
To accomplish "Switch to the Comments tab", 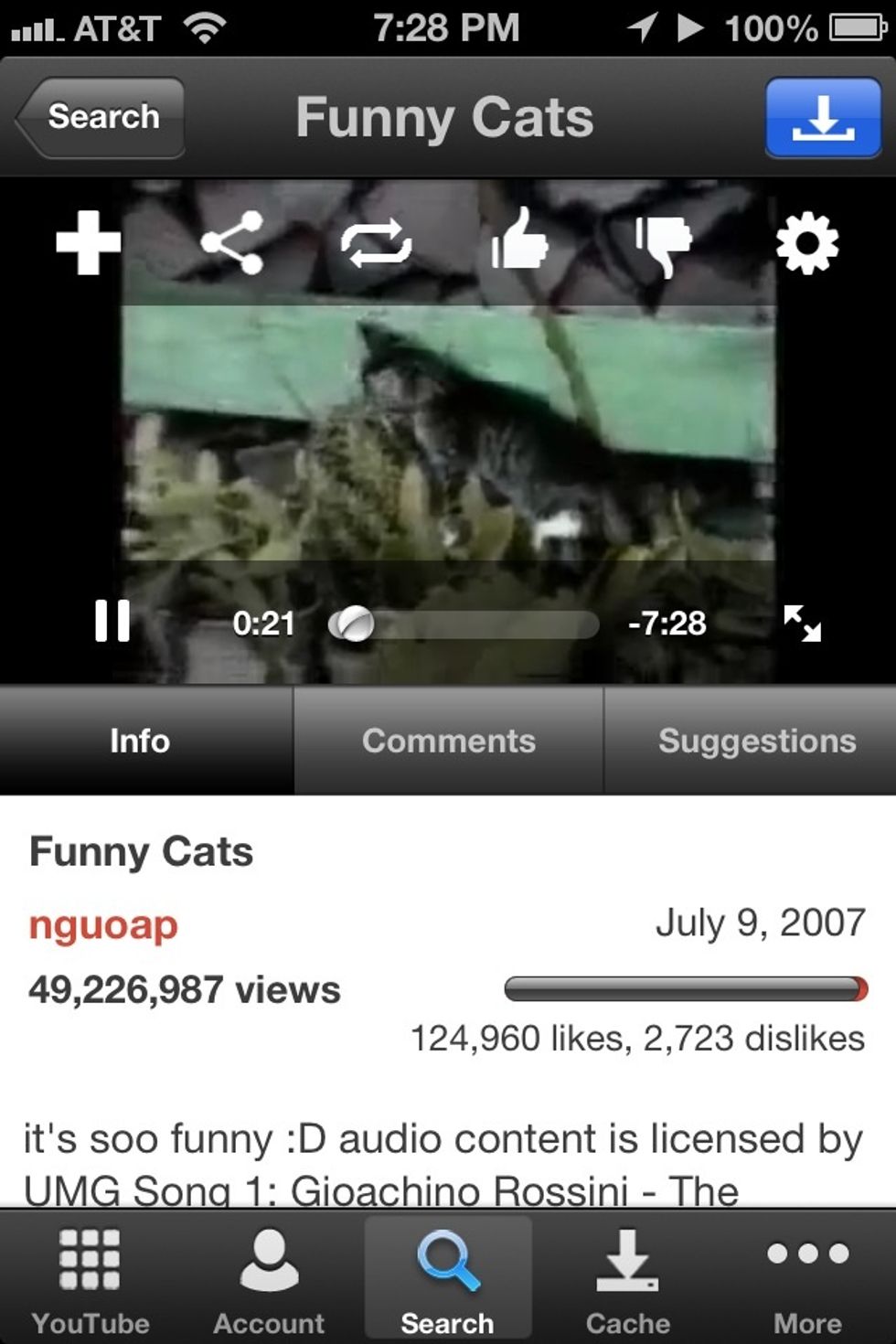I will pos(448,741).
